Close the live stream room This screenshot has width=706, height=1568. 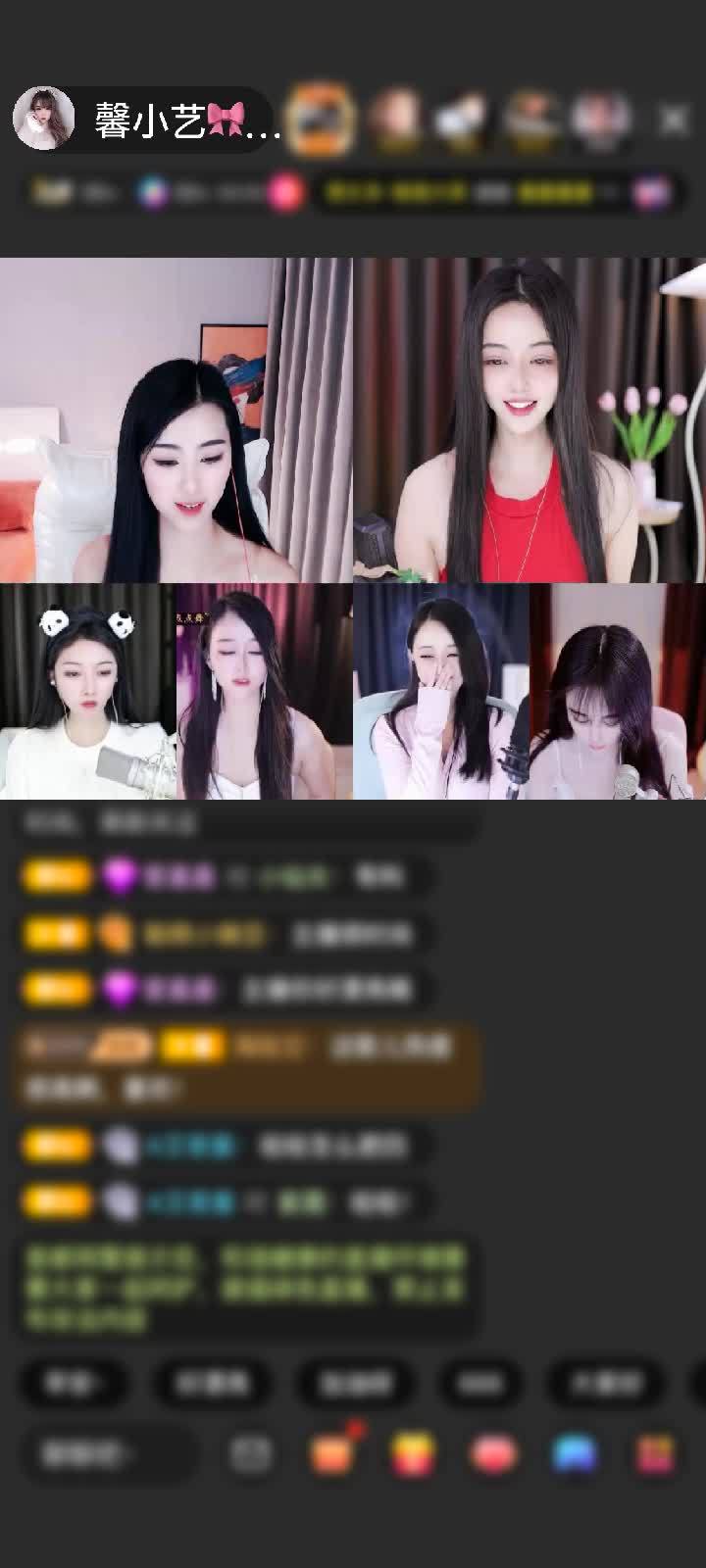(x=673, y=120)
